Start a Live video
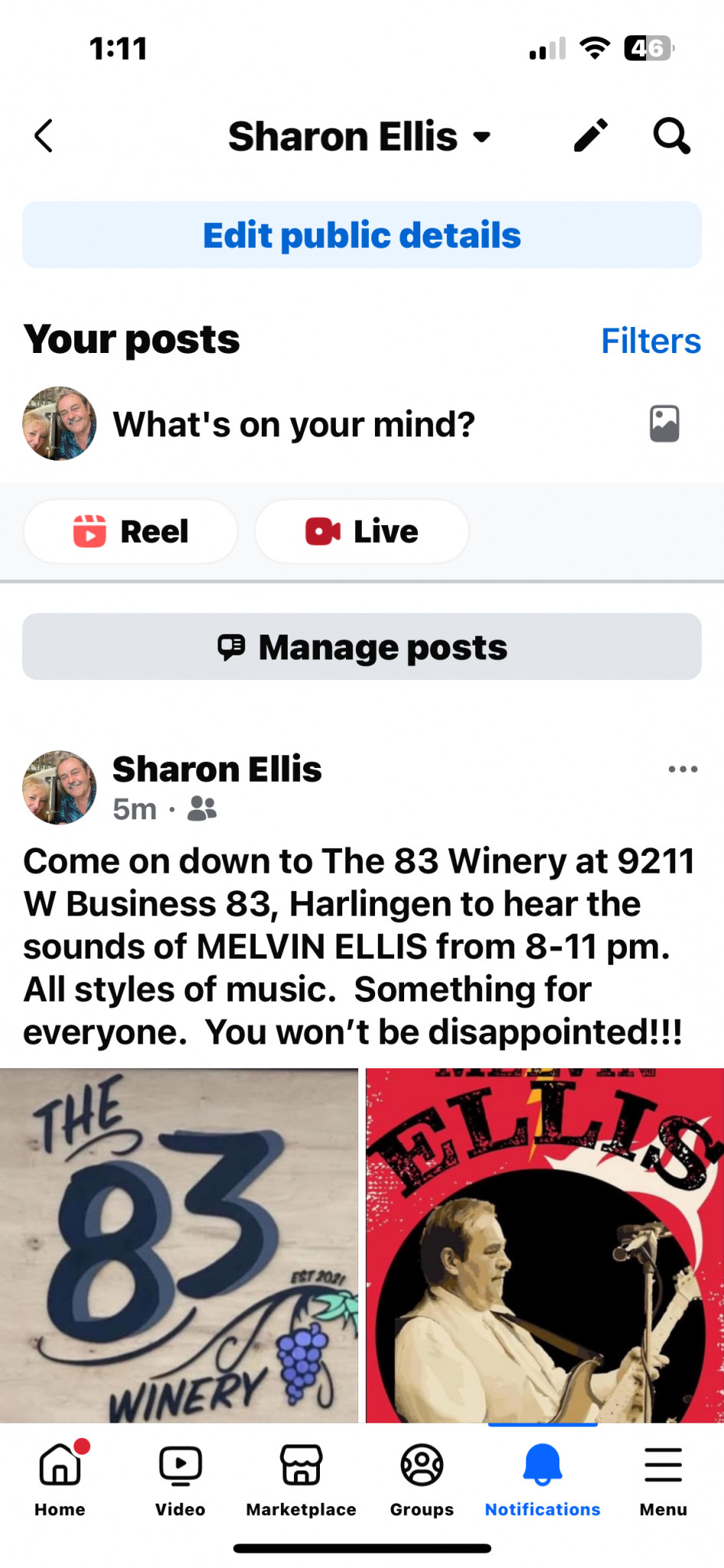 click(x=362, y=531)
